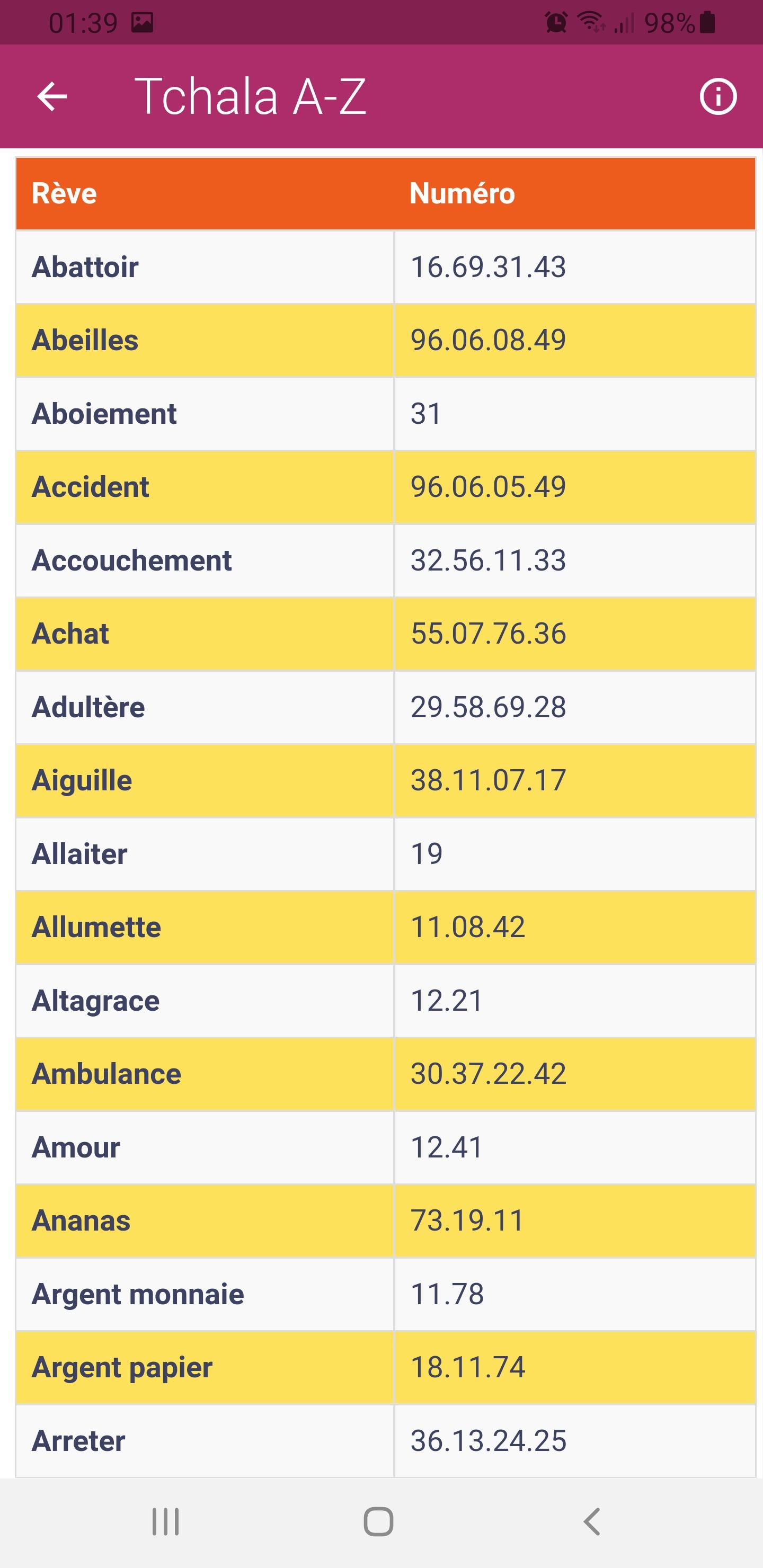This screenshot has width=763, height=1568.
Task: Open the info icon in the app bar
Action: click(x=718, y=97)
